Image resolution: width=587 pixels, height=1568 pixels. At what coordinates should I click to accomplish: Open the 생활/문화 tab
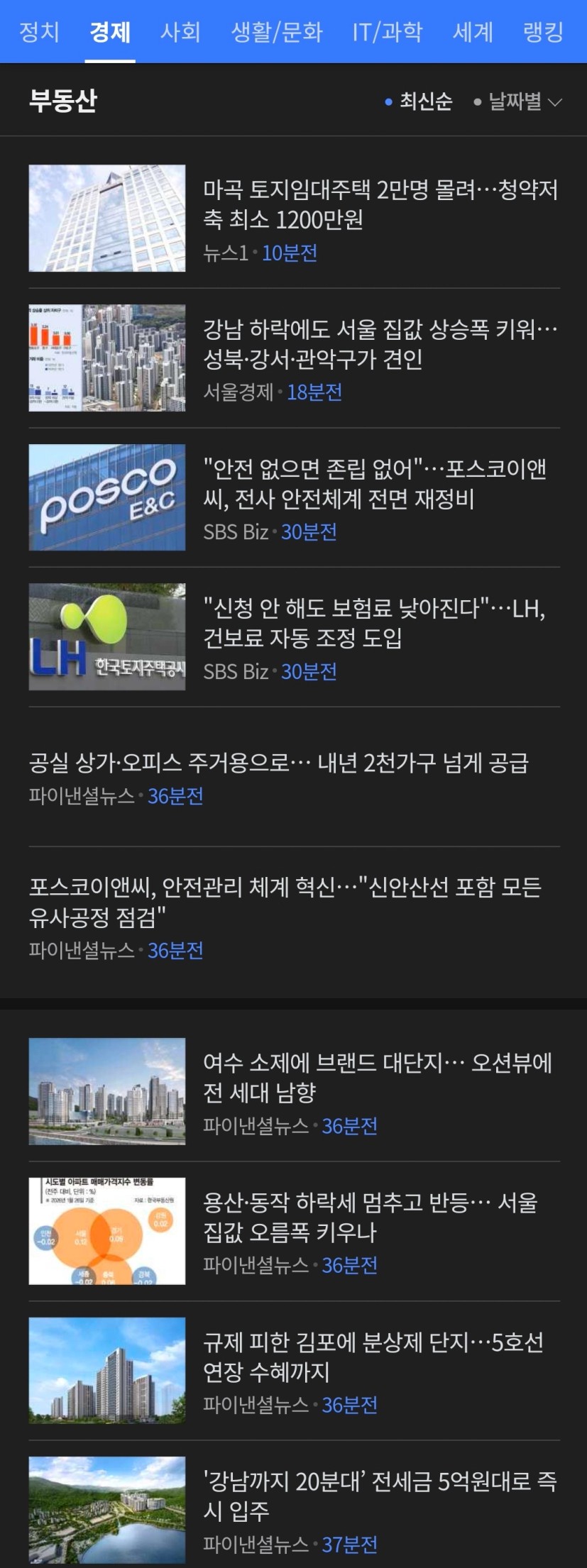click(277, 32)
